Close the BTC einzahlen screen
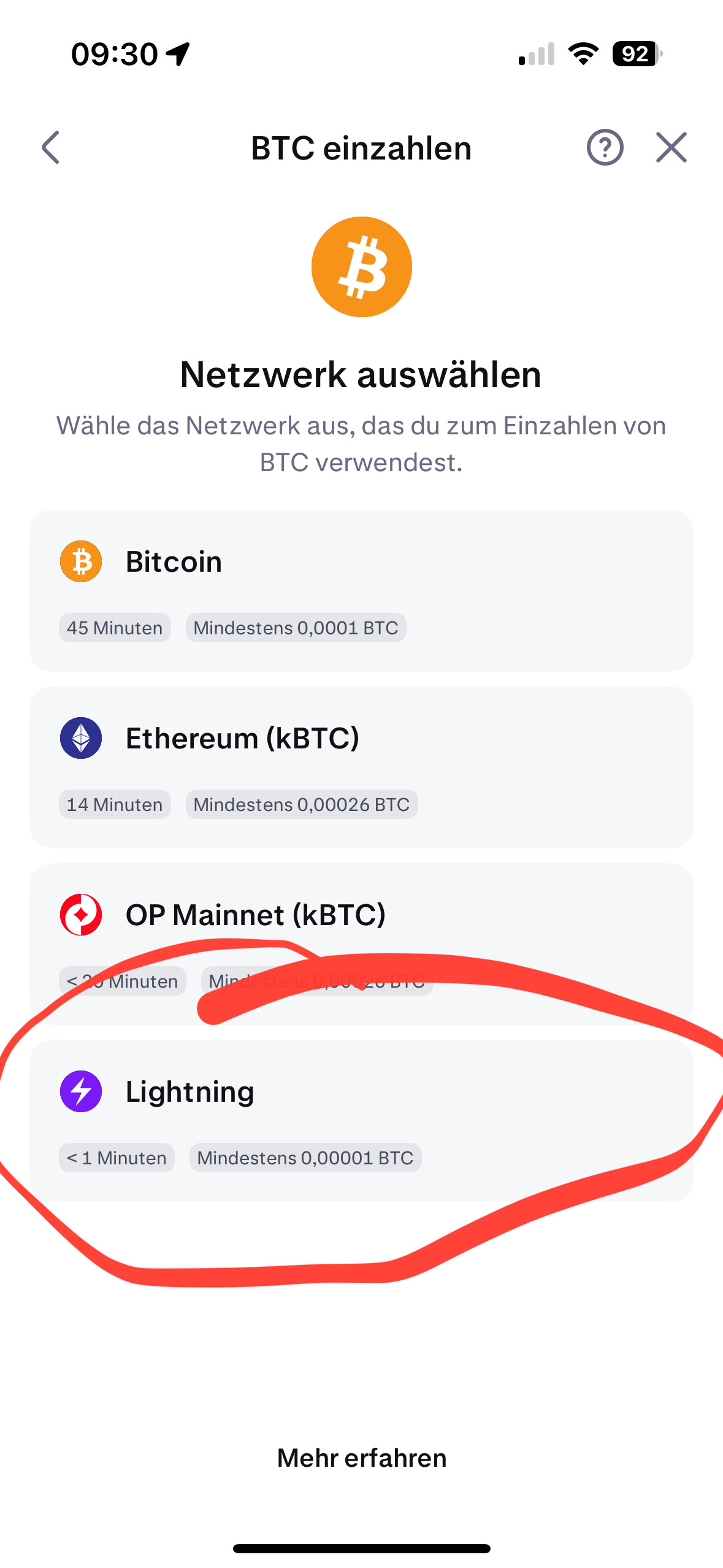This screenshot has height=1568, width=723. click(671, 148)
